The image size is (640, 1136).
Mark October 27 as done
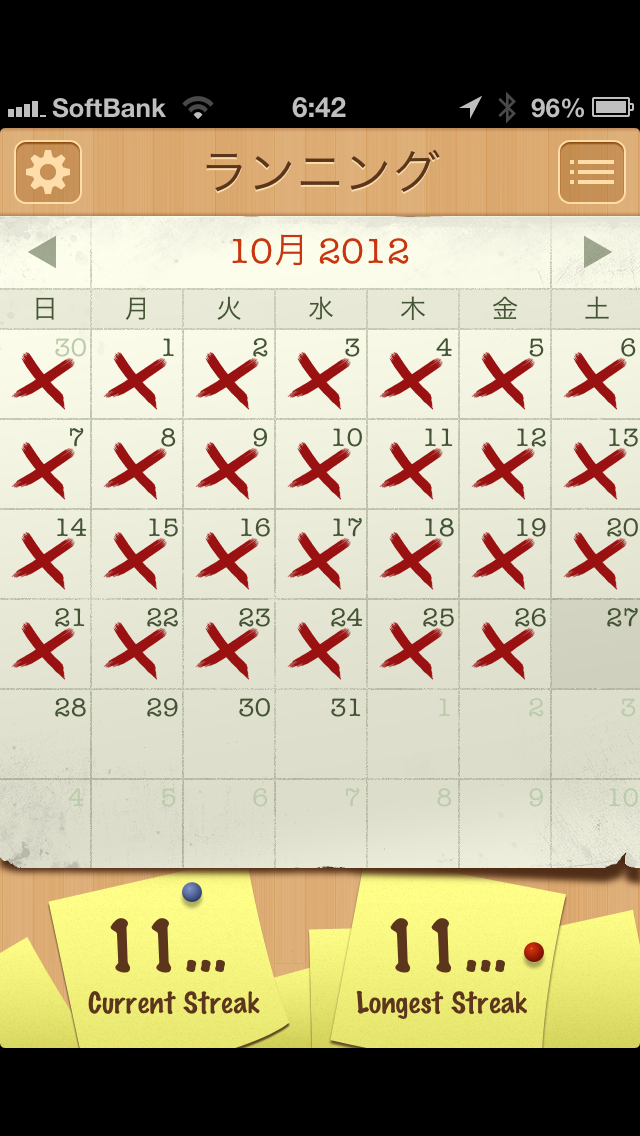596,645
